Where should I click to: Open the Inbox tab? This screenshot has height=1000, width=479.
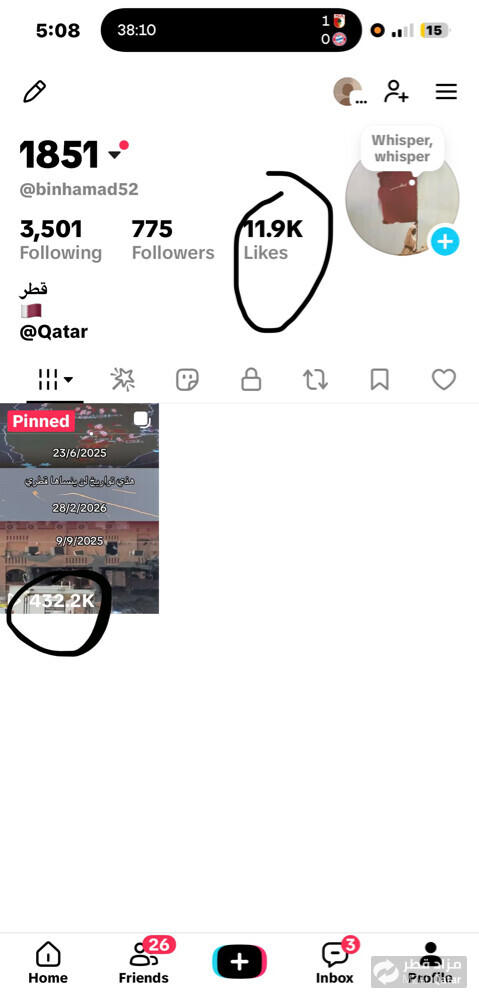coord(334,964)
